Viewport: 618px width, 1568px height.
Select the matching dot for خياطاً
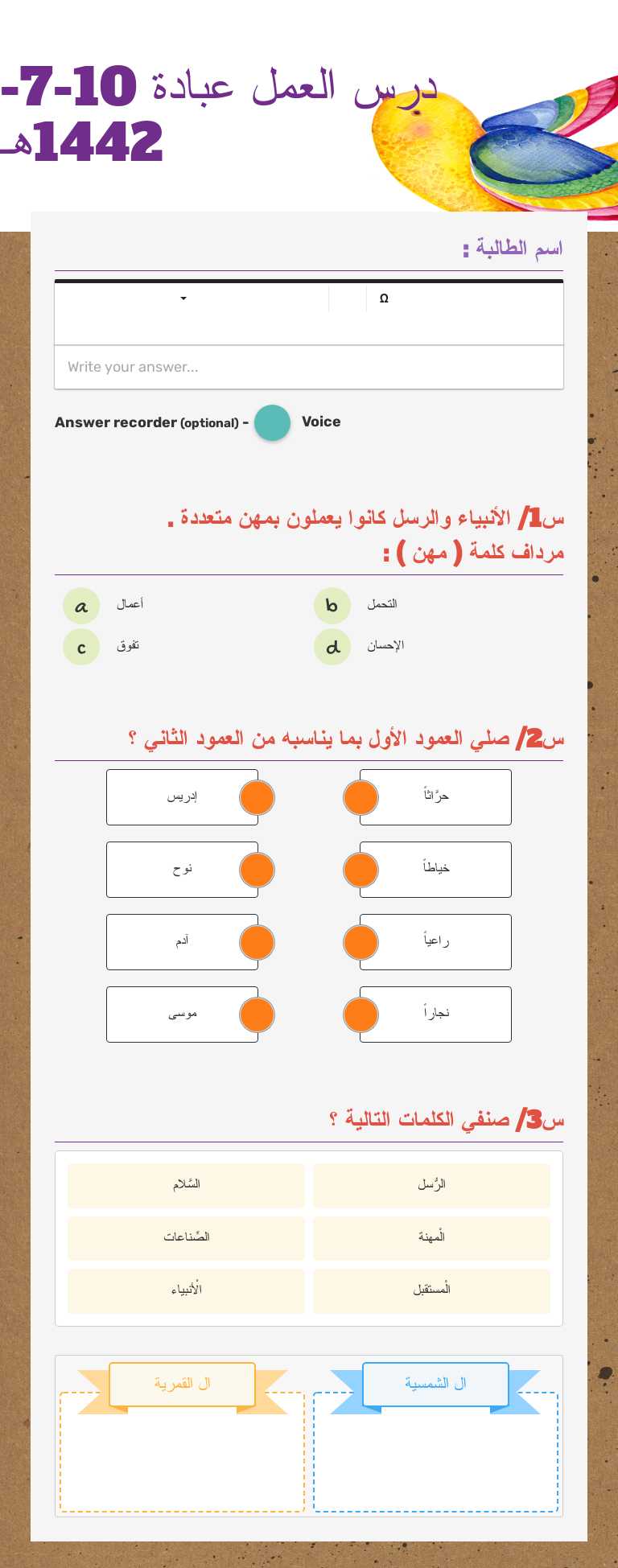tap(360, 870)
